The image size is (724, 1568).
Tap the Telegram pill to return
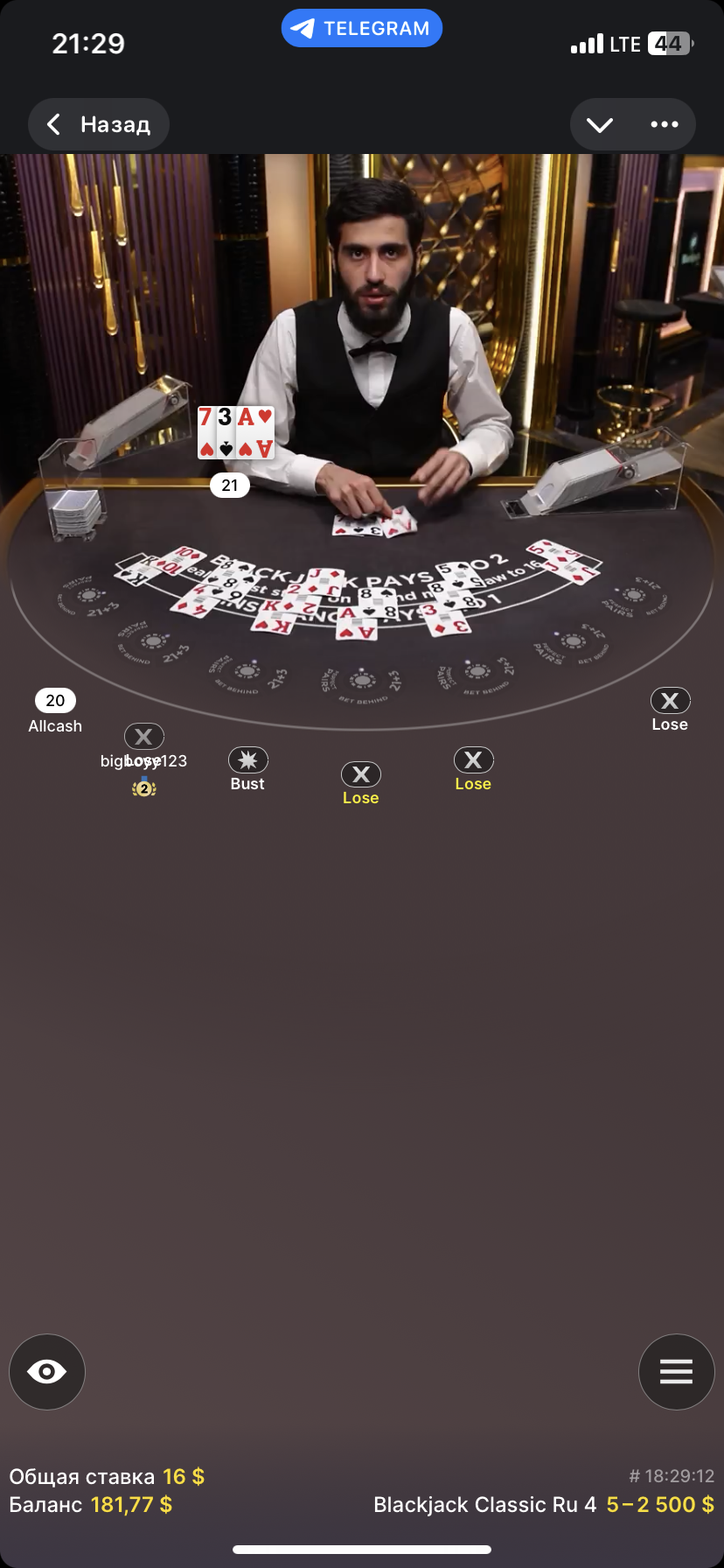361,29
